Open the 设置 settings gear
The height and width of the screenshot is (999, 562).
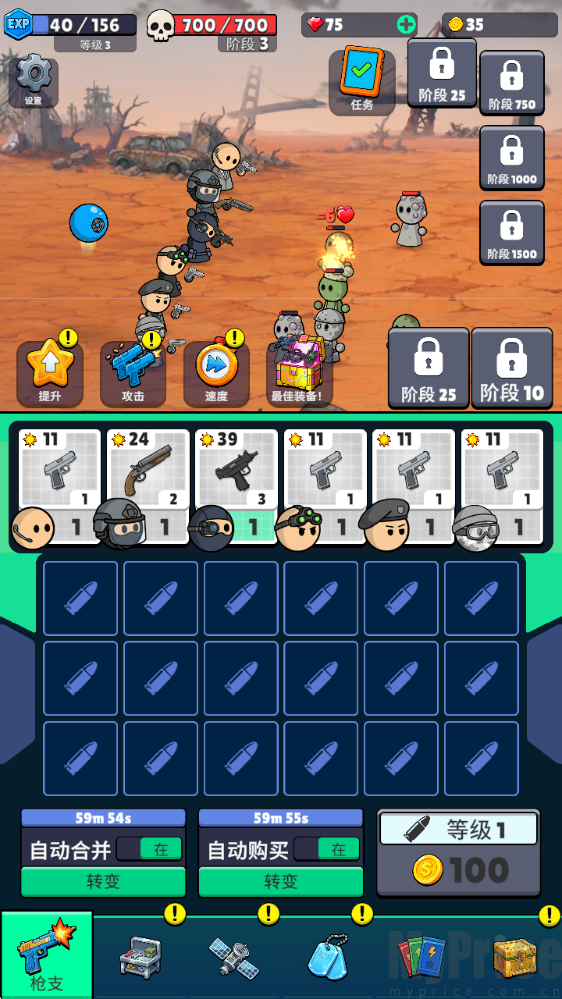[32, 81]
